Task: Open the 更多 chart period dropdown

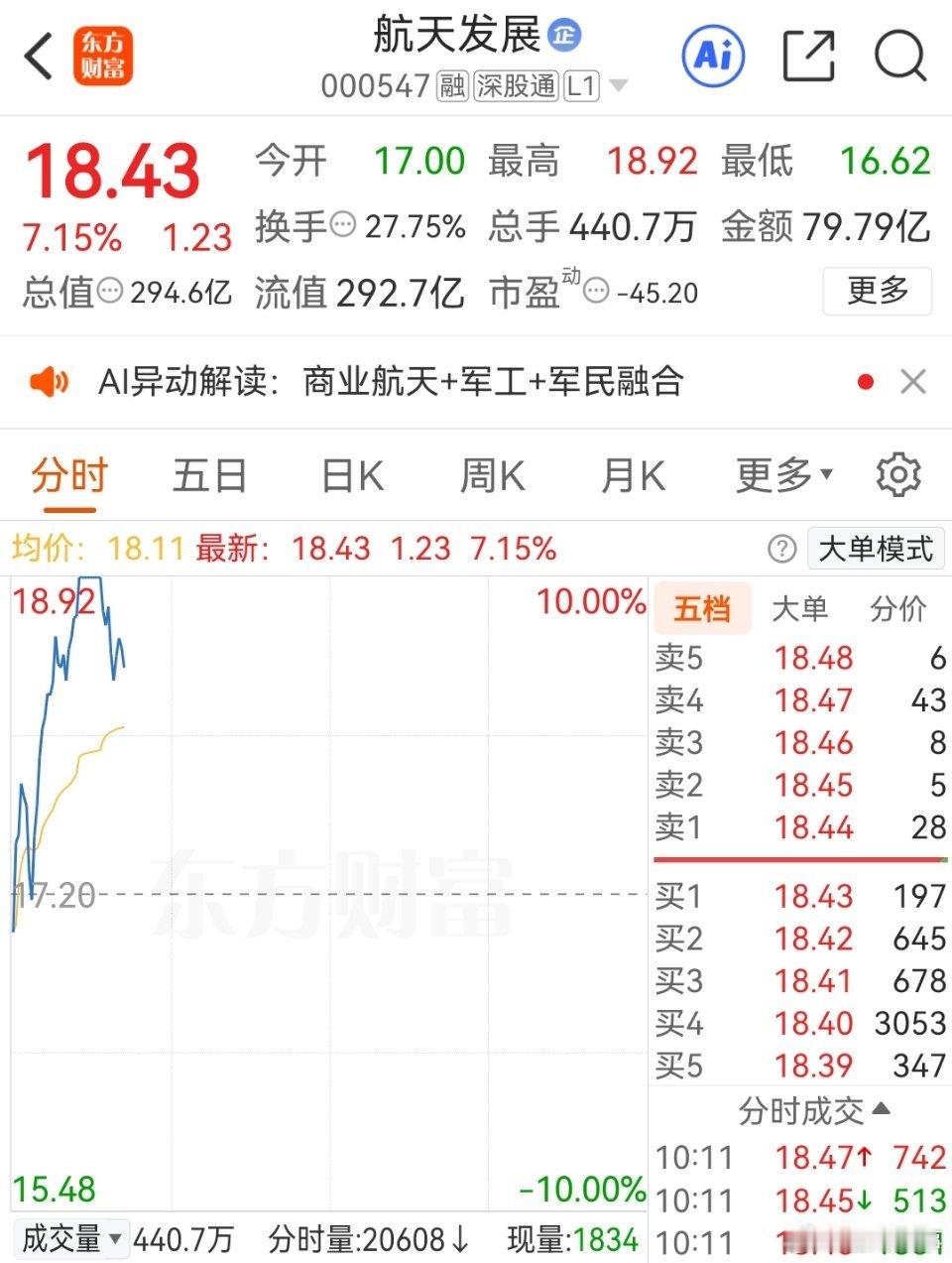Action: click(x=782, y=474)
